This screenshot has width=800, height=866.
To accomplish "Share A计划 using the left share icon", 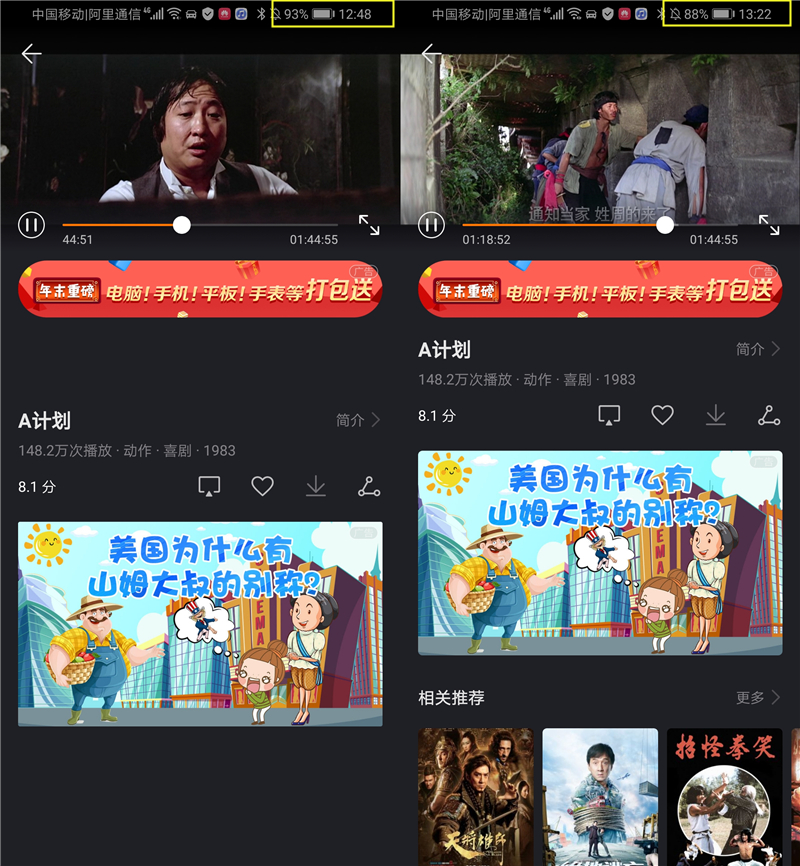I will (369, 486).
